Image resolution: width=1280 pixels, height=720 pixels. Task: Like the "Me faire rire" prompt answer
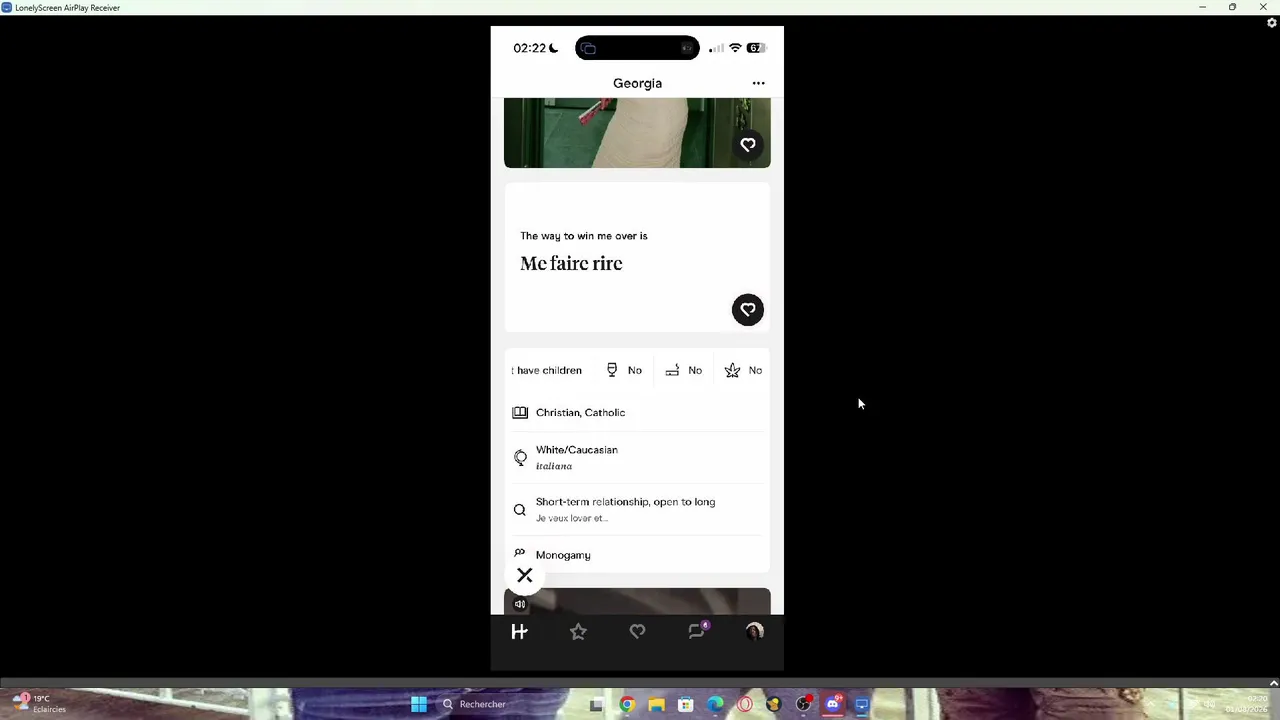coord(748,310)
